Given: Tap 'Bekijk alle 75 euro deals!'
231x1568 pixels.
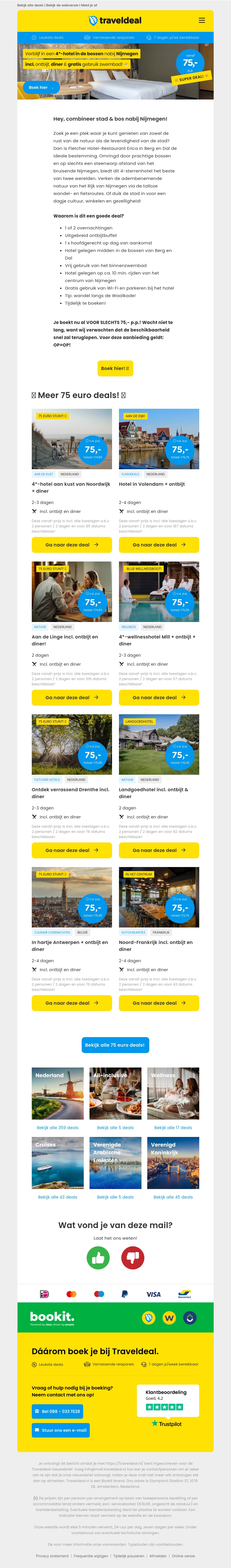Looking at the screenshot, I should tap(115, 1045).
